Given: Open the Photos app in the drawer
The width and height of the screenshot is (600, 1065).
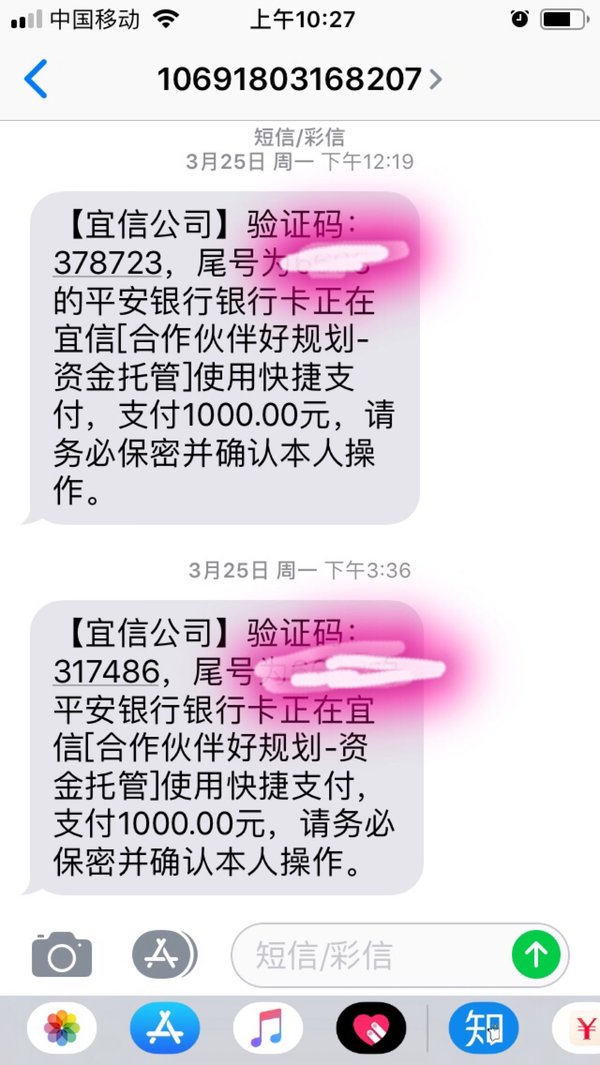Looking at the screenshot, I should coord(62,1028).
